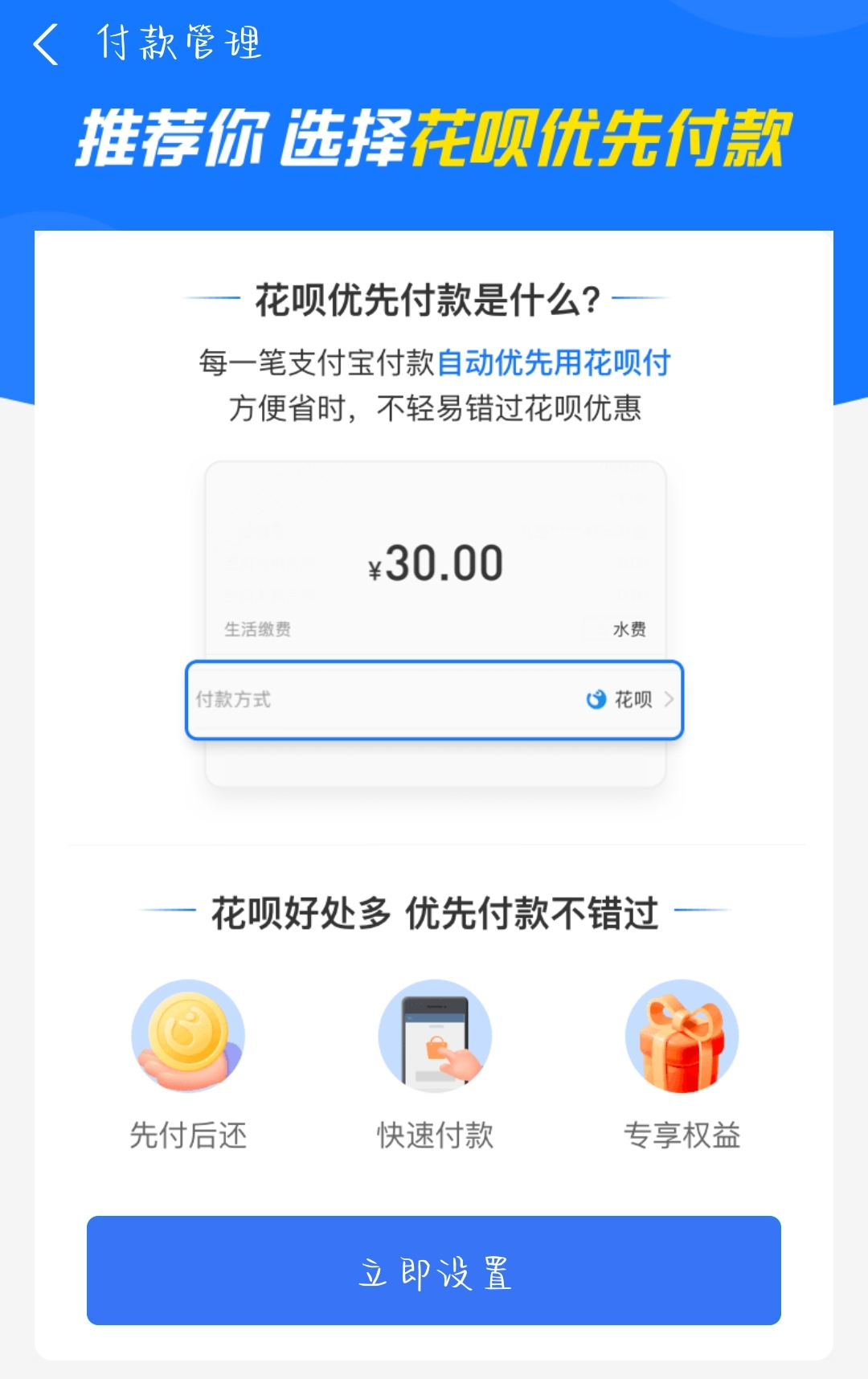
Task: Tap the 立即设置 button
Action: [x=434, y=1271]
